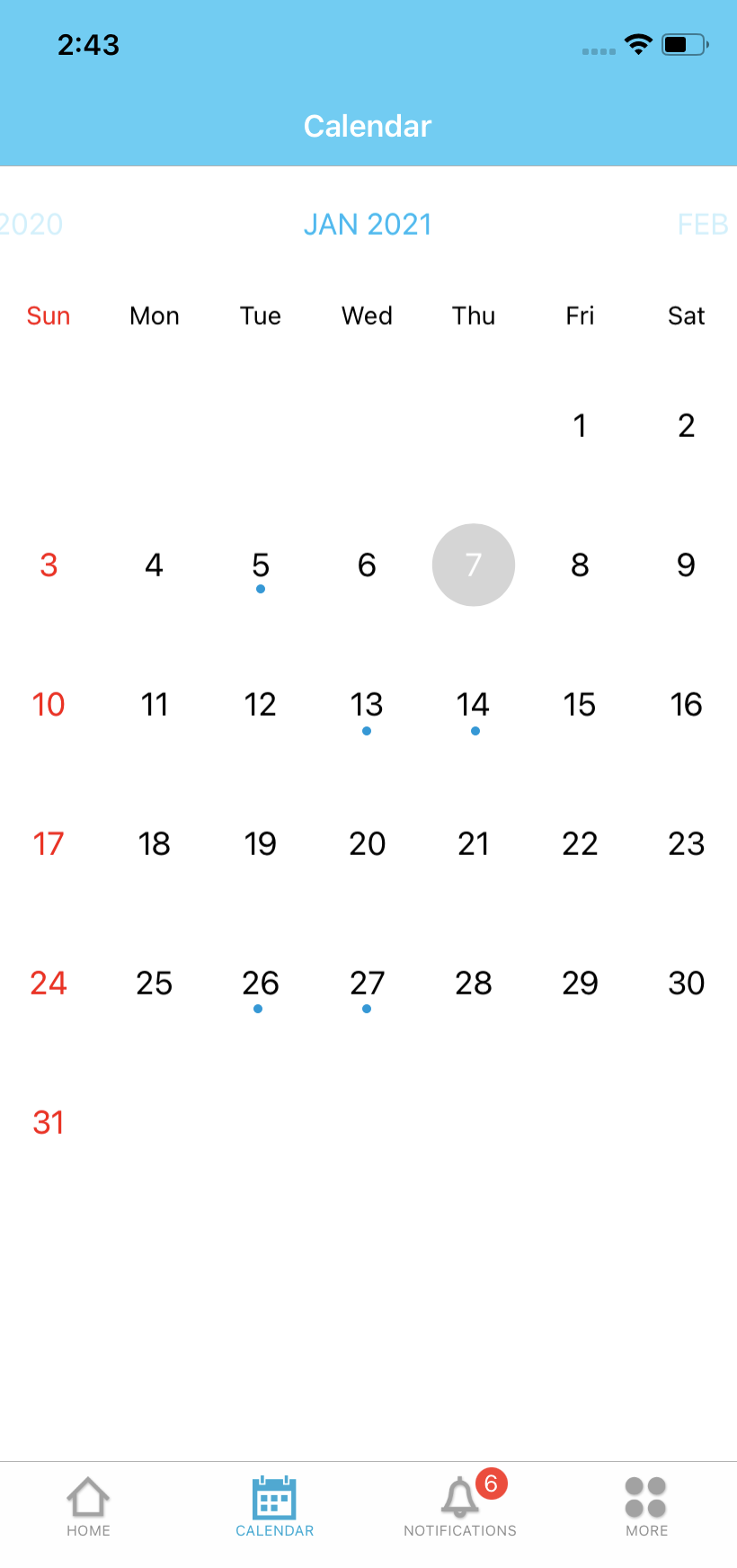Select January 18
737x1568 pixels.
click(155, 843)
